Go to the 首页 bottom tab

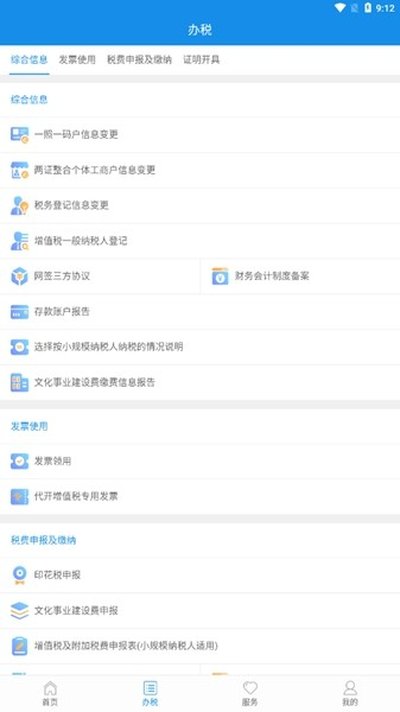tap(50, 693)
